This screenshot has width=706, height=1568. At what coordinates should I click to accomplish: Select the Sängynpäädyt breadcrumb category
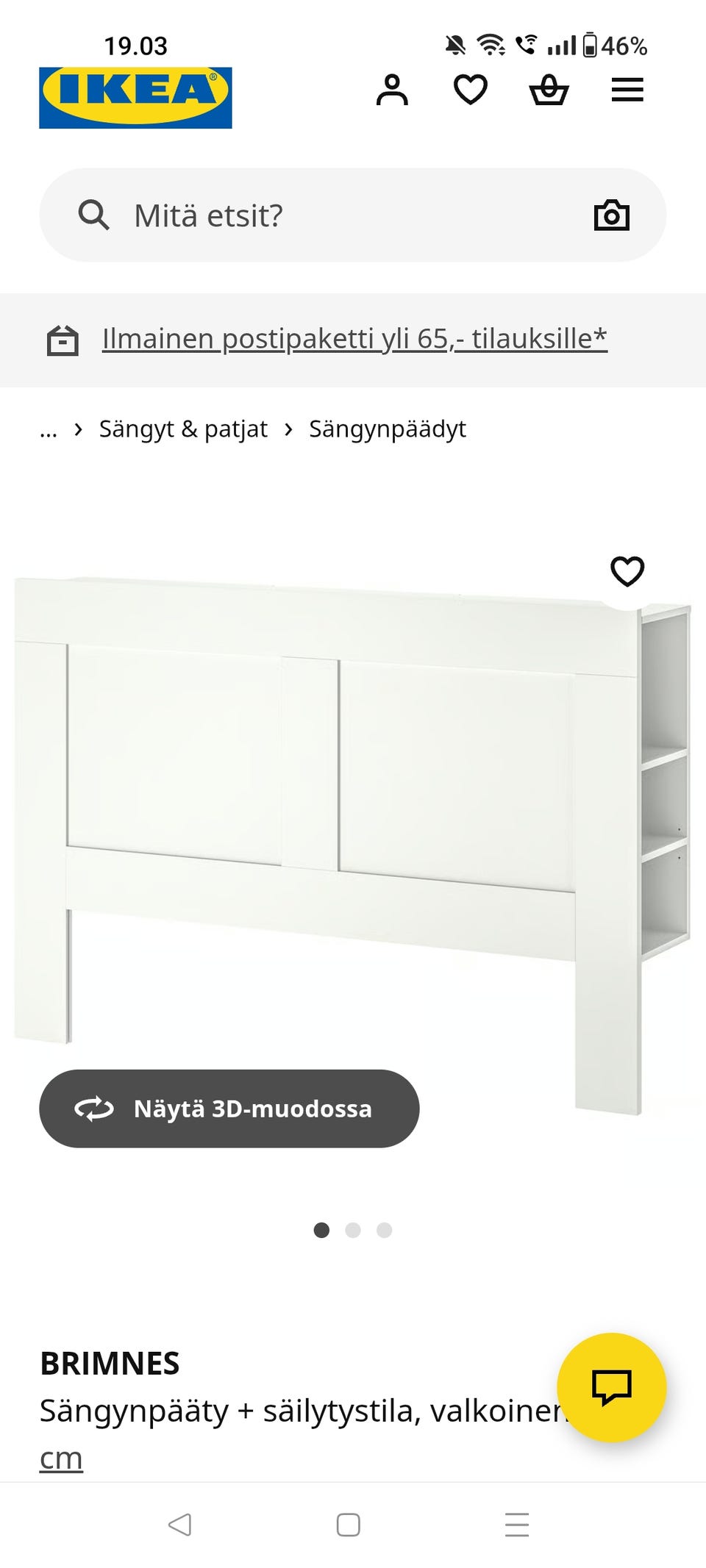387,429
